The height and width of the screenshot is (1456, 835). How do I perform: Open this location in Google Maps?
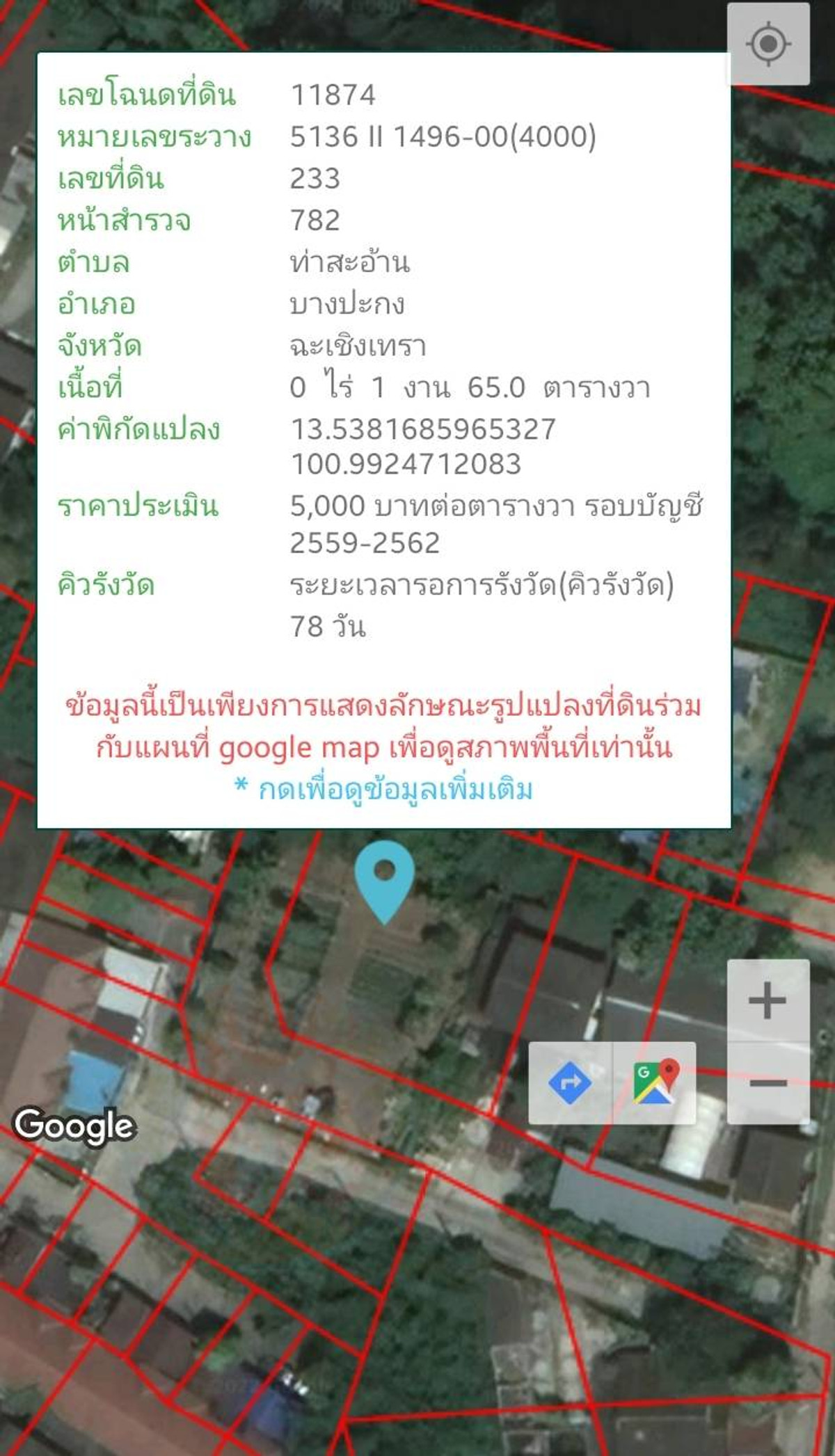(x=655, y=1083)
